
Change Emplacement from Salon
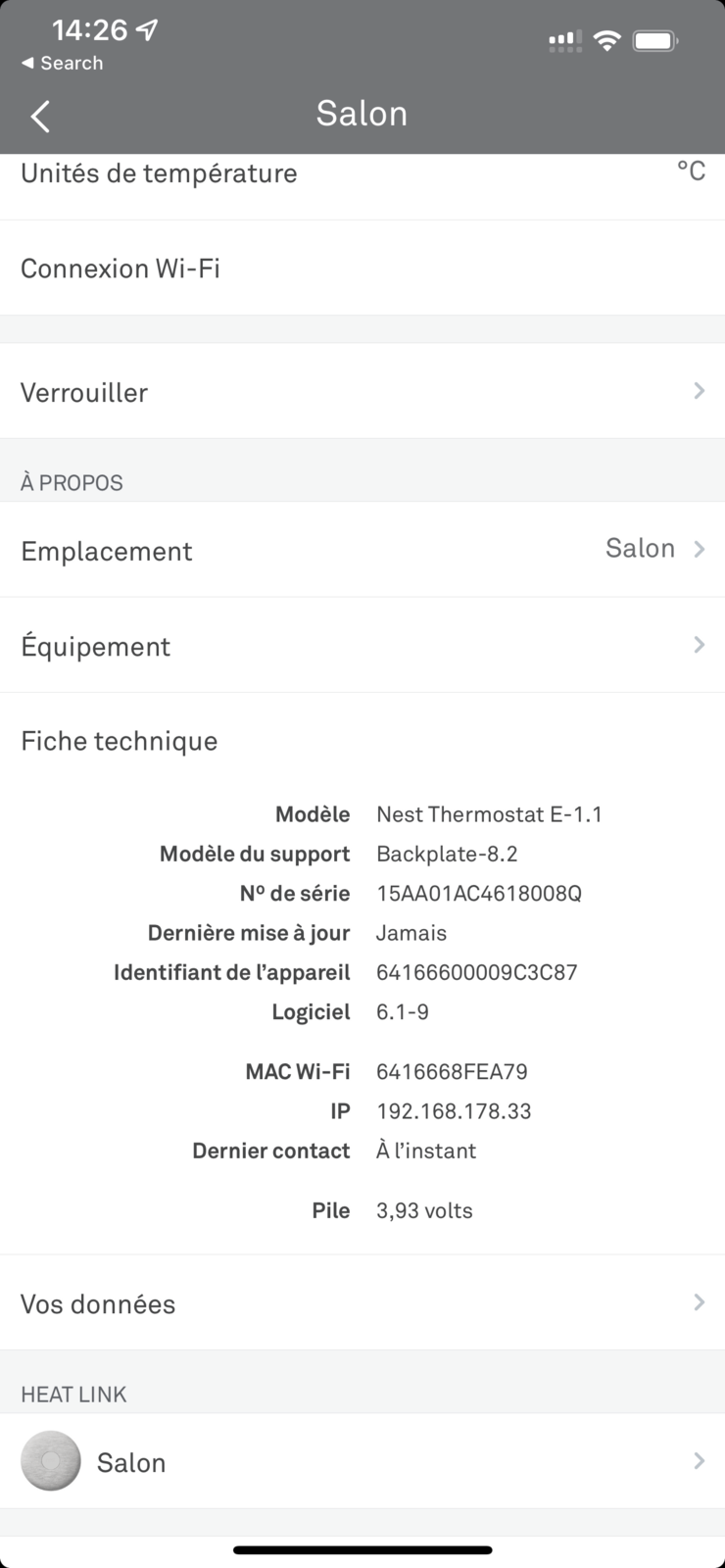click(362, 550)
